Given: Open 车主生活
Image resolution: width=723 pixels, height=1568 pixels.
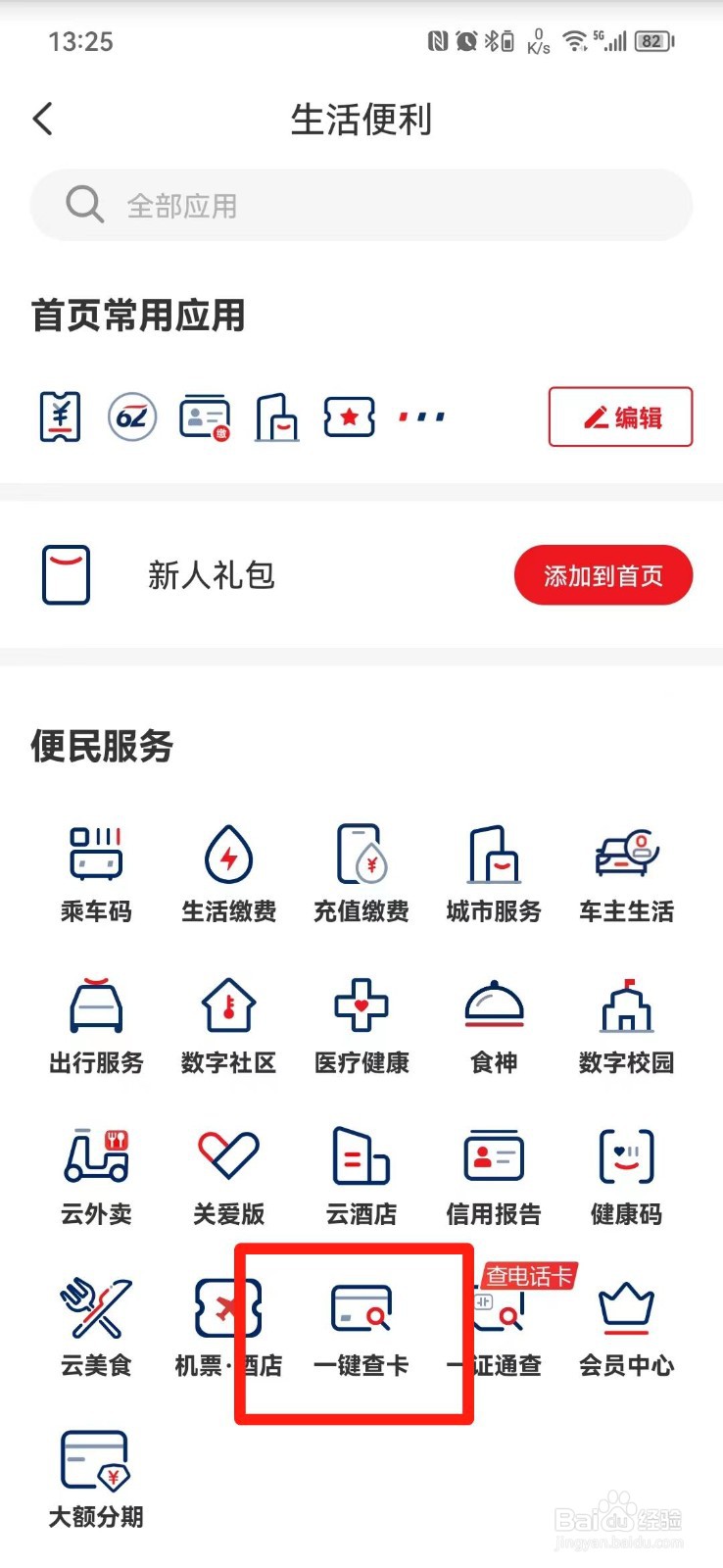Looking at the screenshot, I should pyautogui.click(x=626, y=874).
